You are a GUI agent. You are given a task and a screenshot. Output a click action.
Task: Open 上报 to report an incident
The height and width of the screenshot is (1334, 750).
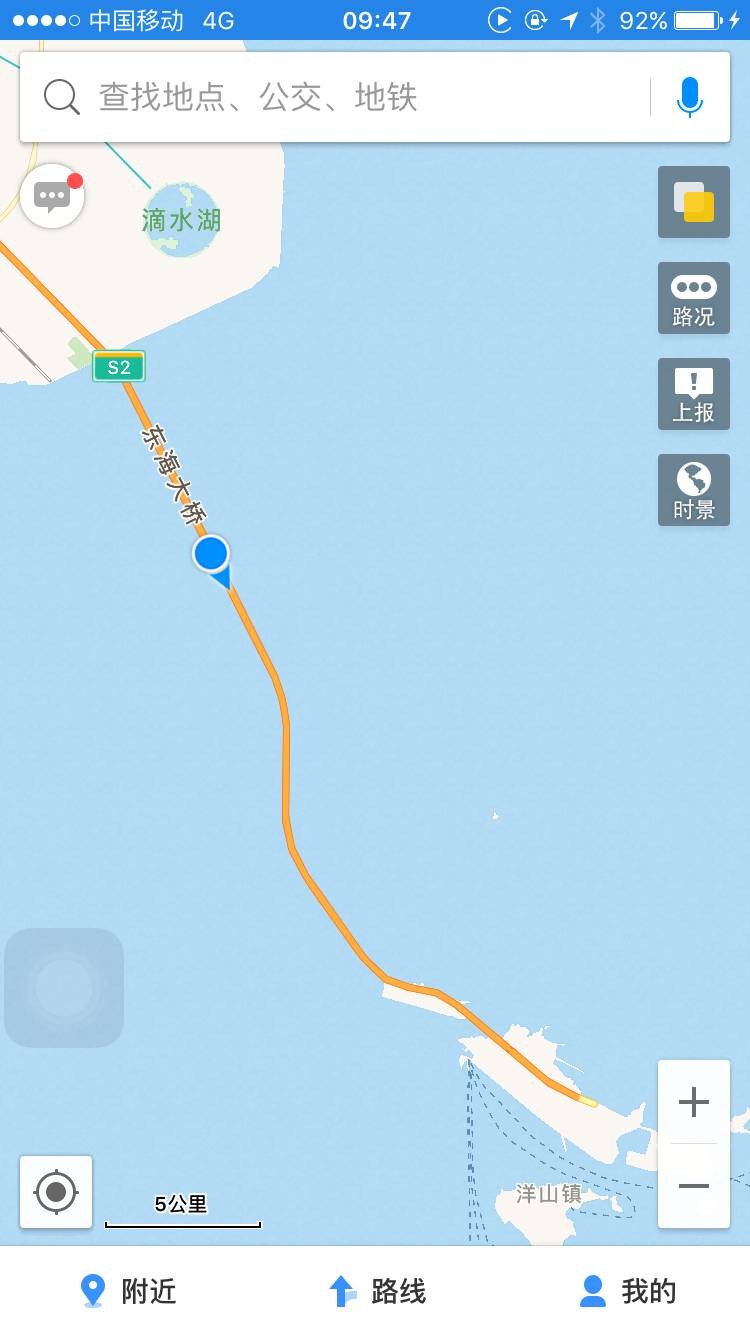click(x=693, y=394)
